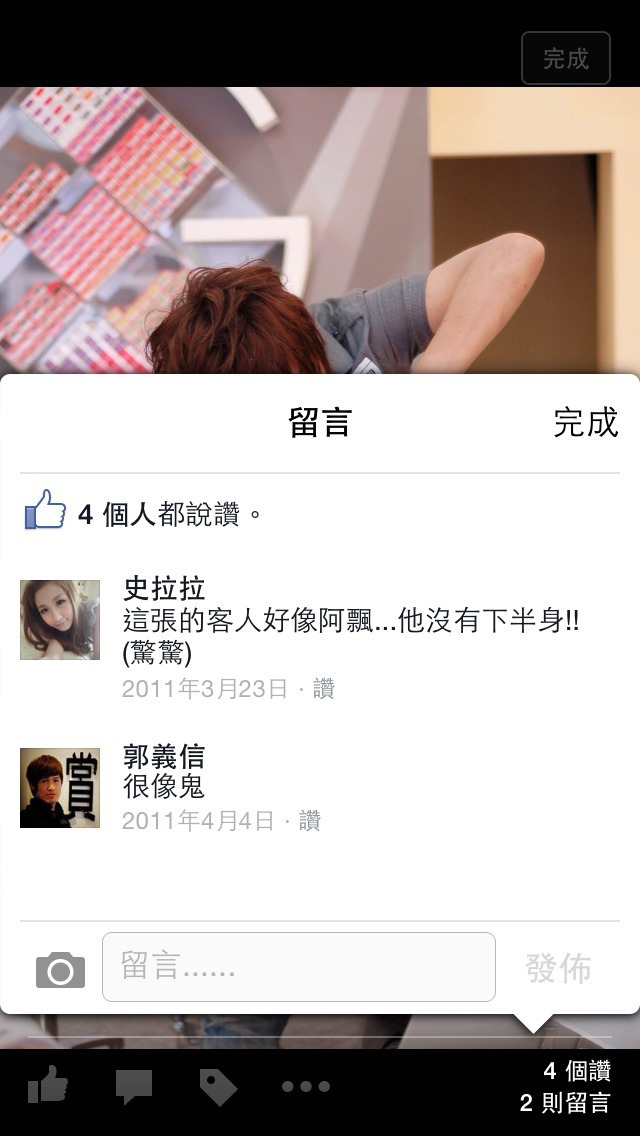Image resolution: width=640 pixels, height=1136 pixels.
Task: Focus the 留言 comment text field
Action: [x=299, y=966]
